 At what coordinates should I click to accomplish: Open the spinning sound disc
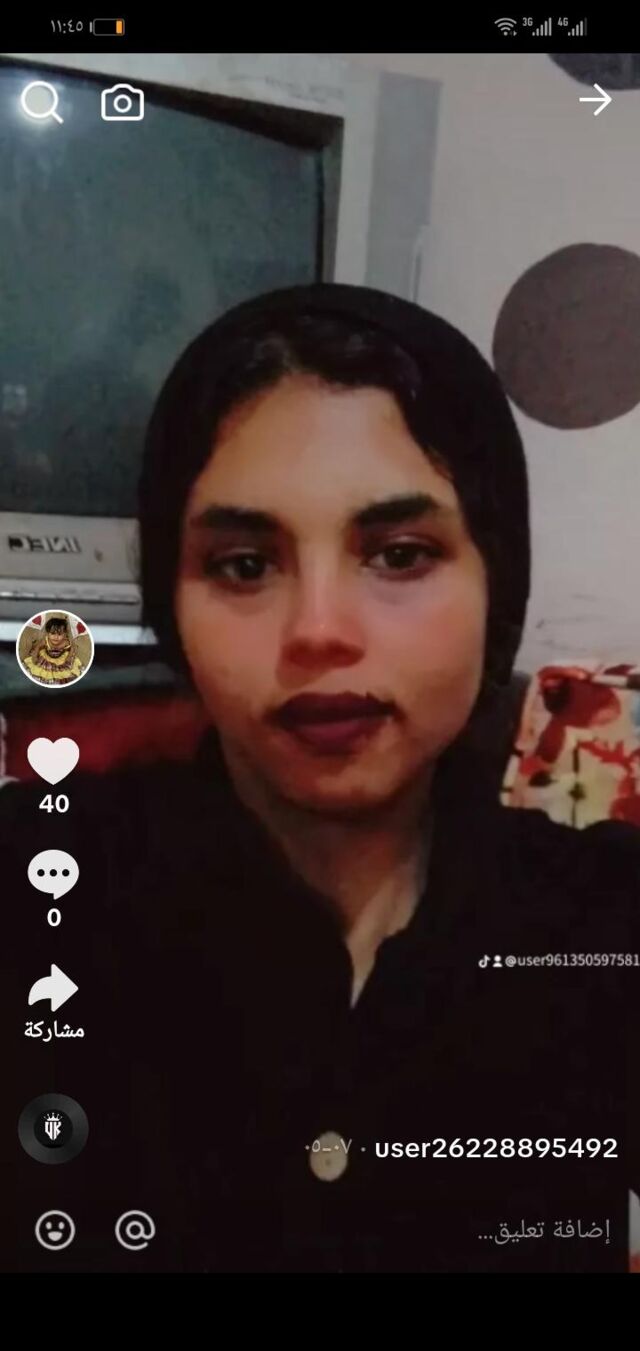pos(53,1128)
